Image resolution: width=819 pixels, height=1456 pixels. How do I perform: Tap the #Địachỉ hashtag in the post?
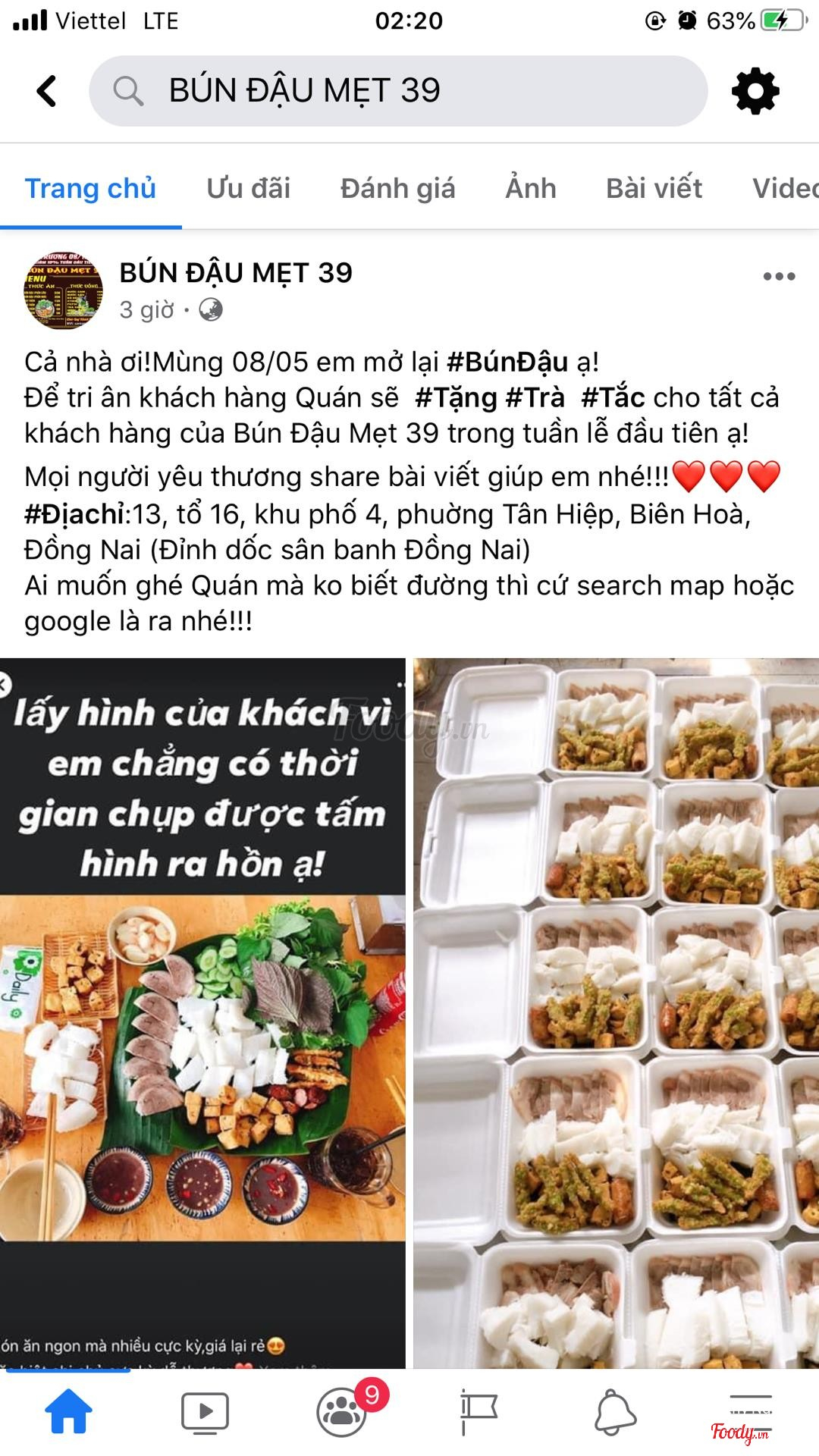tap(74, 514)
